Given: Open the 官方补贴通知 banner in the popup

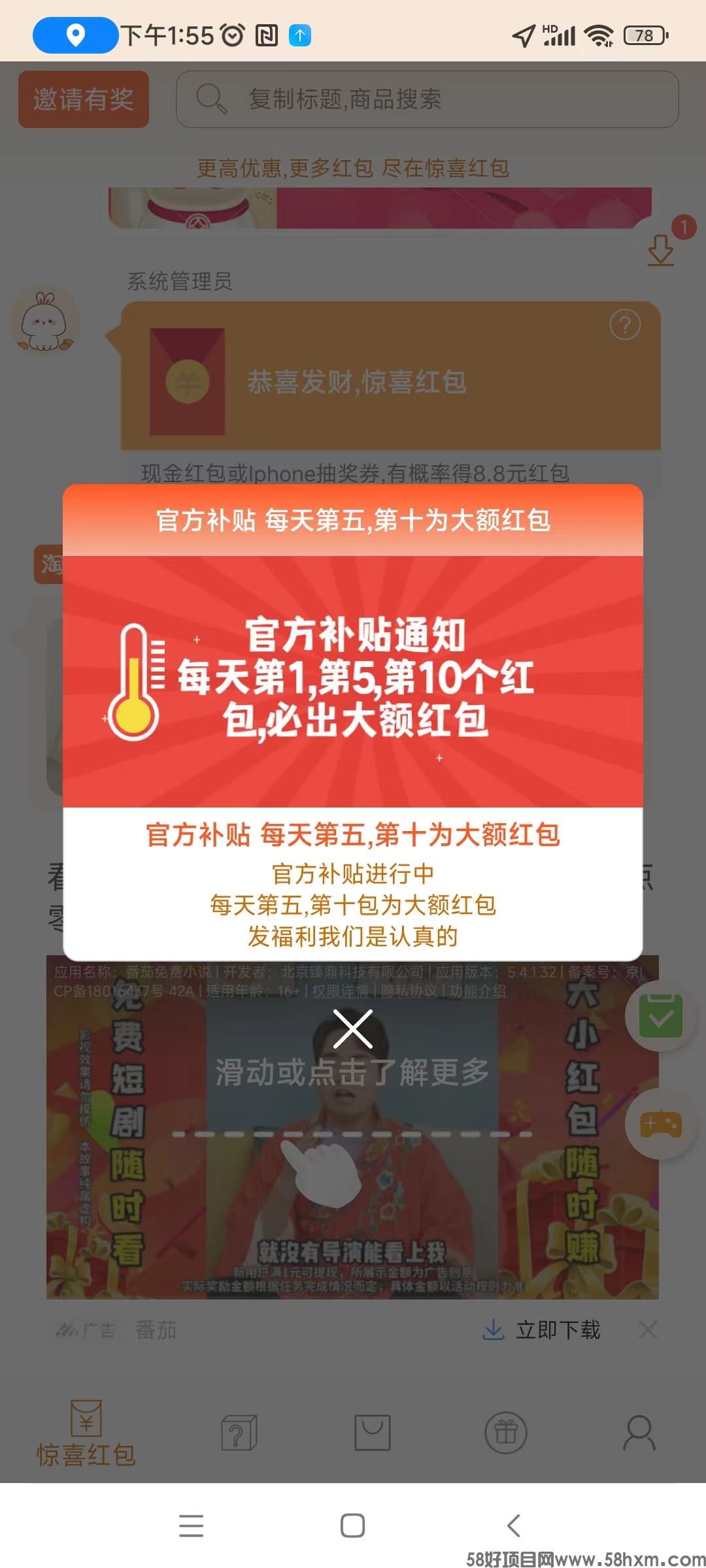Looking at the screenshot, I should [x=352, y=681].
